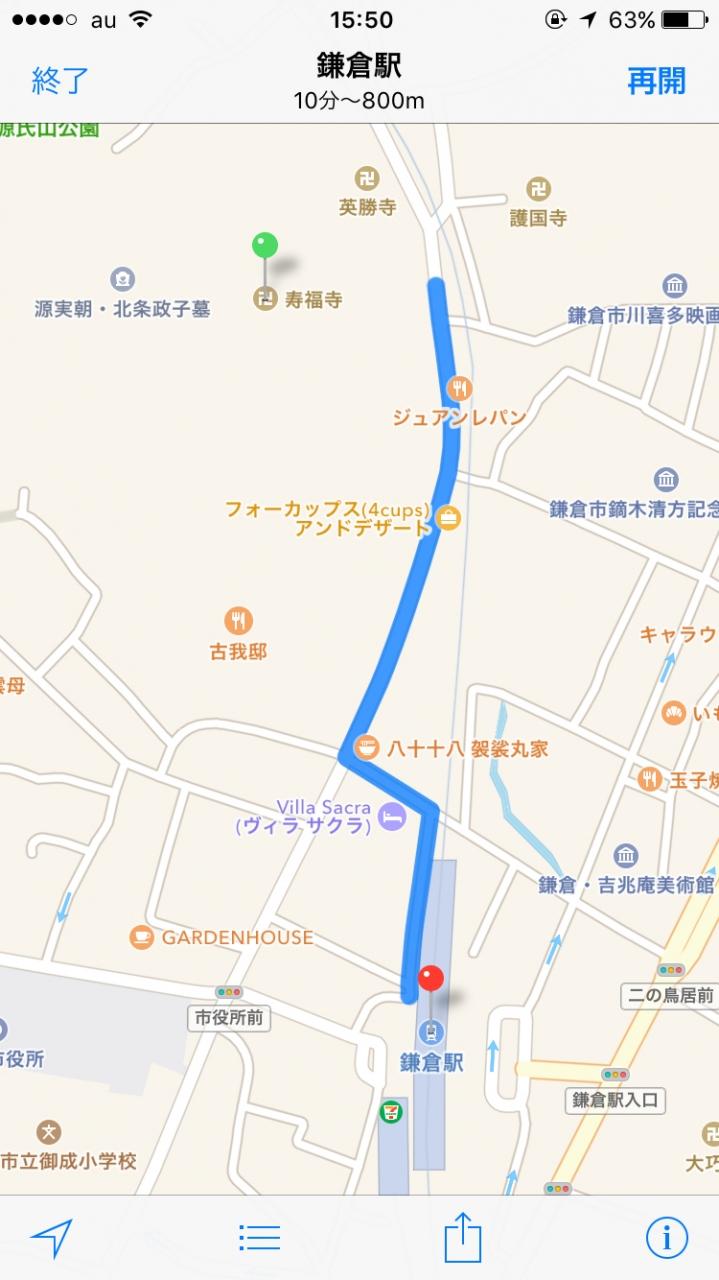The width and height of the screenshot is (719, 1280).
Task: Open the GARDENHOUSE cafe marker
Action: coord(142,937)
